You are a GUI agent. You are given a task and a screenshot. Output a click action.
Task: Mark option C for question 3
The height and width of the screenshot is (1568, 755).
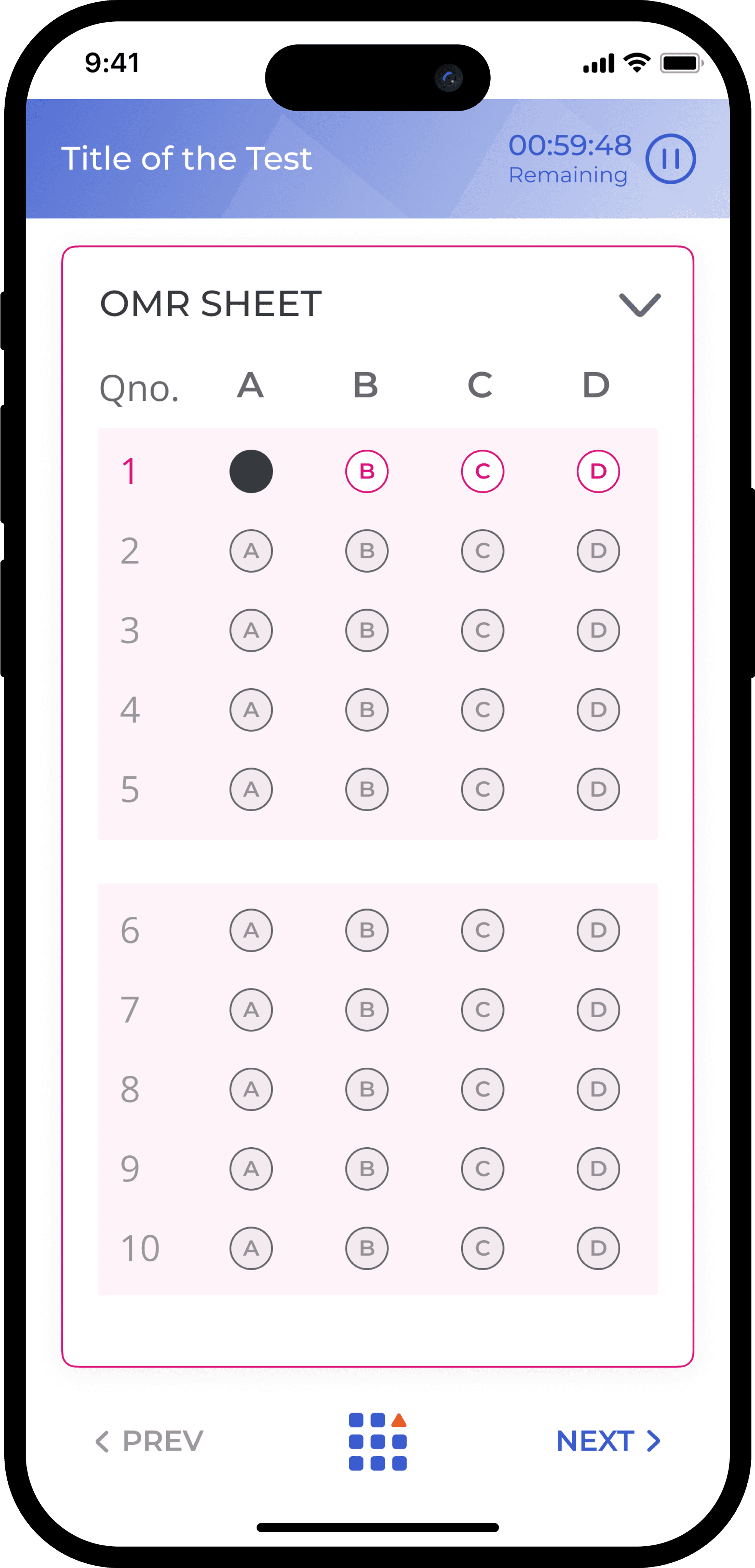(482, 630)
